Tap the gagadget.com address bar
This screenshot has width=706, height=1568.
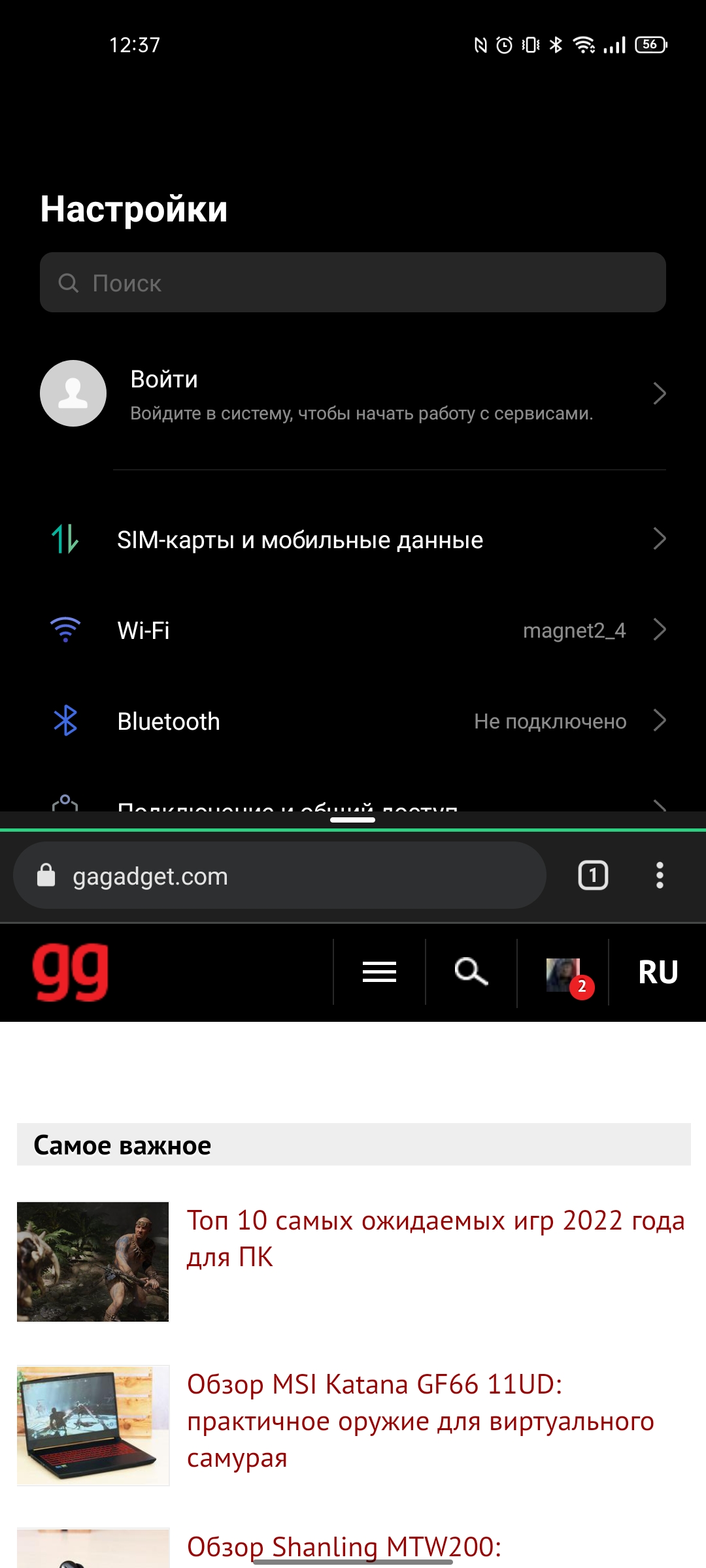pyautogui.click(x=280, y=875)
